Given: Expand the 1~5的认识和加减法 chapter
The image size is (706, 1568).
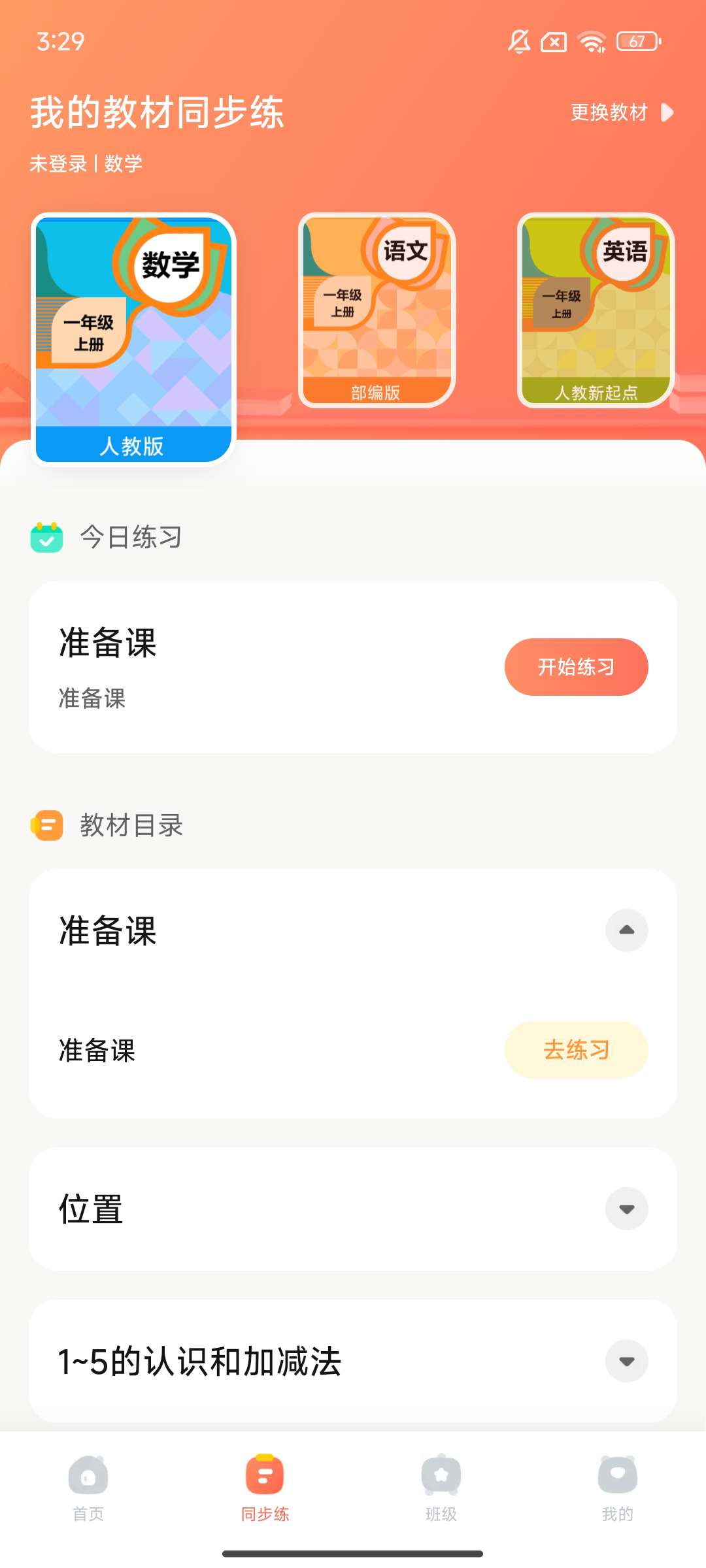Looking at the screenshot, I should 626,1362.
